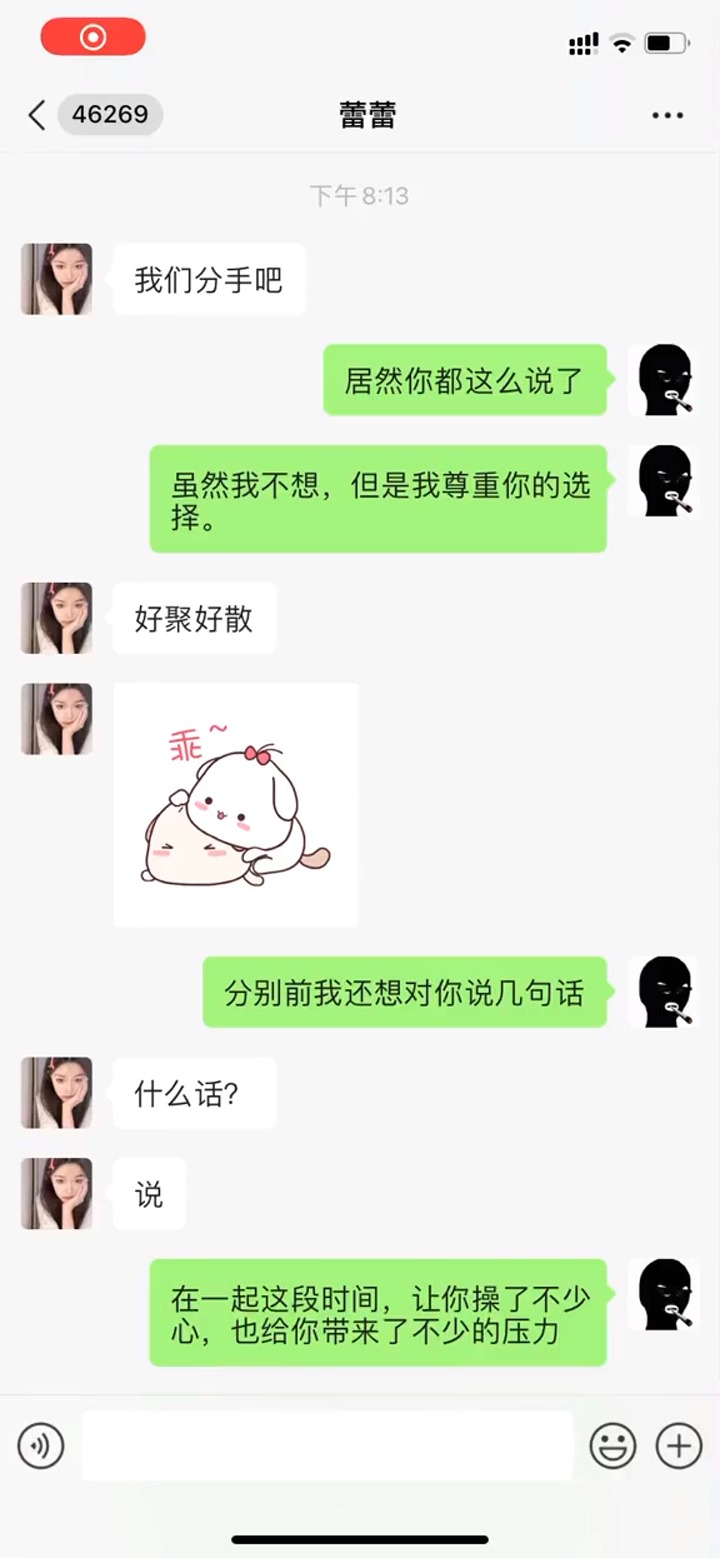
Task: View the cute hugging sticker
Action: (x=236, y=805)
